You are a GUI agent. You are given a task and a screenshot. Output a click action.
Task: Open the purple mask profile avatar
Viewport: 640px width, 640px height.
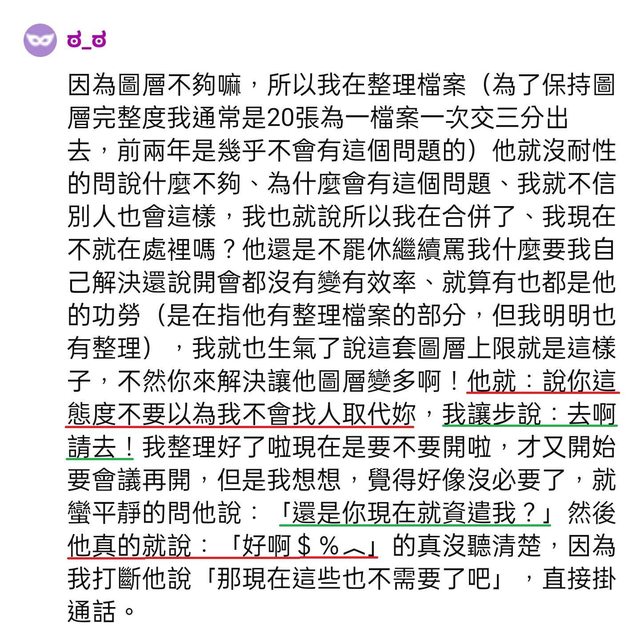[x=38, y=40]
